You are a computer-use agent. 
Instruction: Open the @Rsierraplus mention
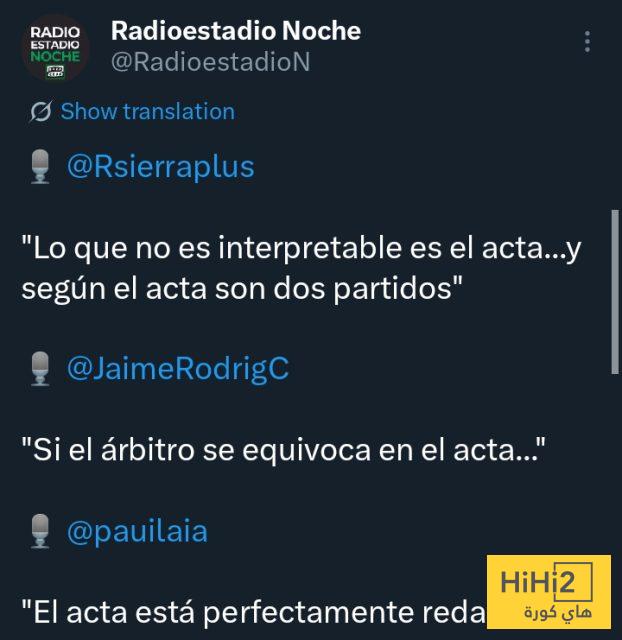[x=160, y=166]
